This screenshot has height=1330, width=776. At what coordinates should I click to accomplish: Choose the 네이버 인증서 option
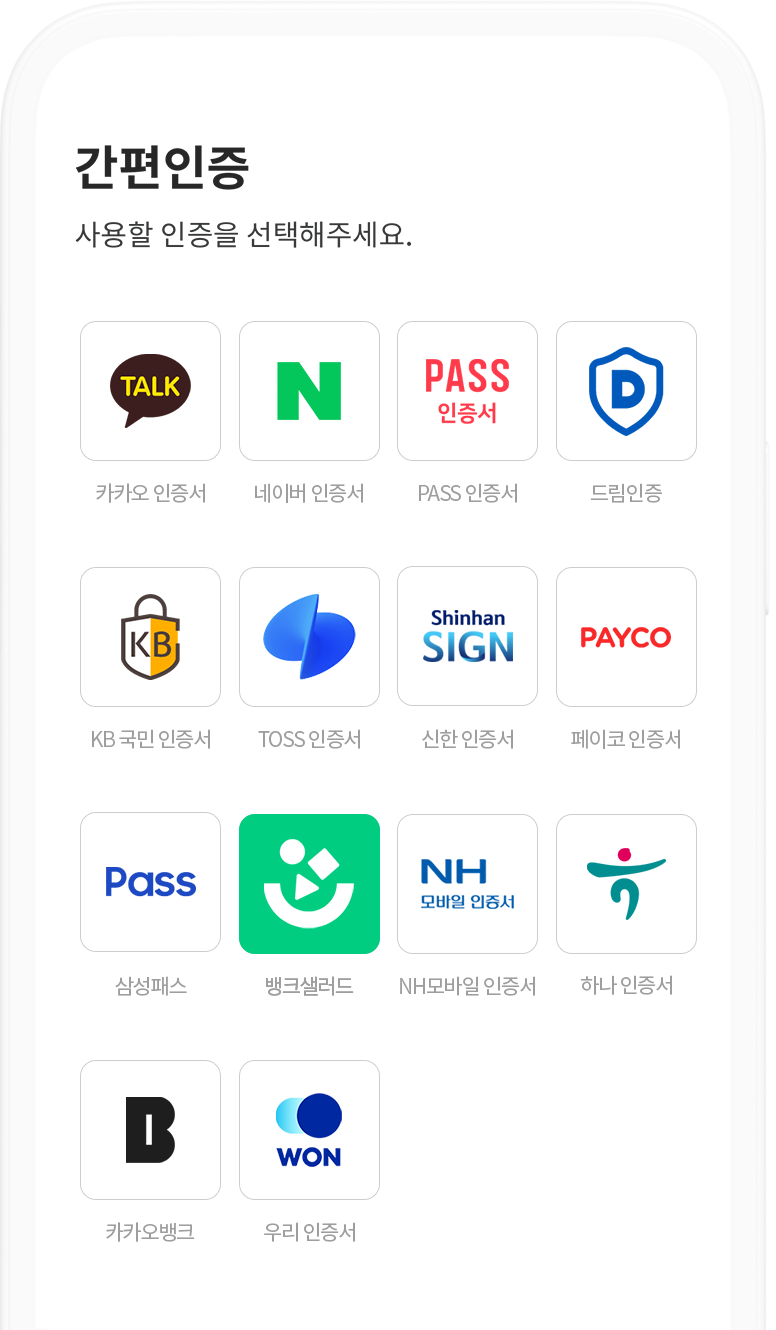(309, 391)
